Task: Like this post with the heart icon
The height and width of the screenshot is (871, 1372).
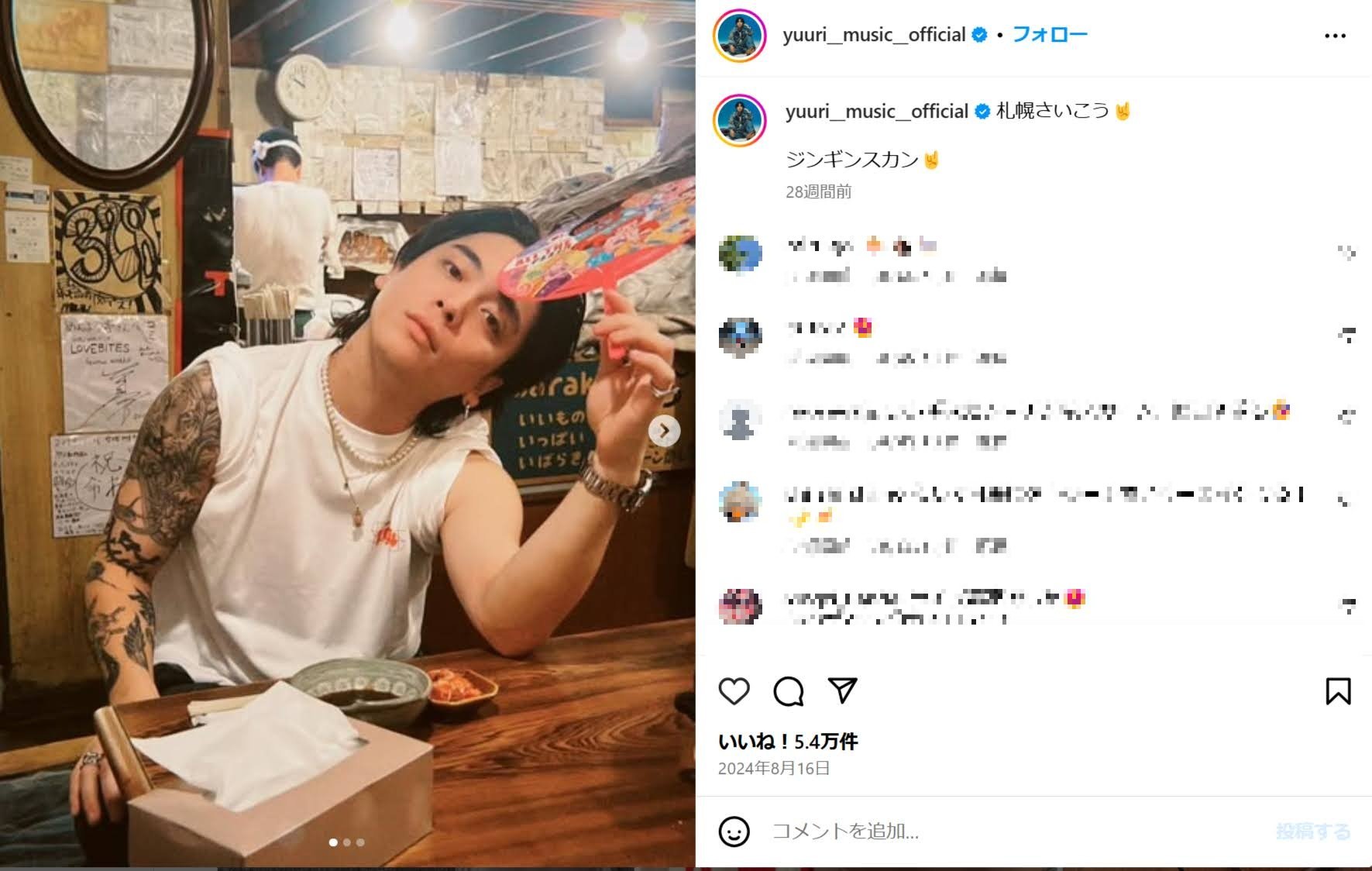Action: coord(734,690)
